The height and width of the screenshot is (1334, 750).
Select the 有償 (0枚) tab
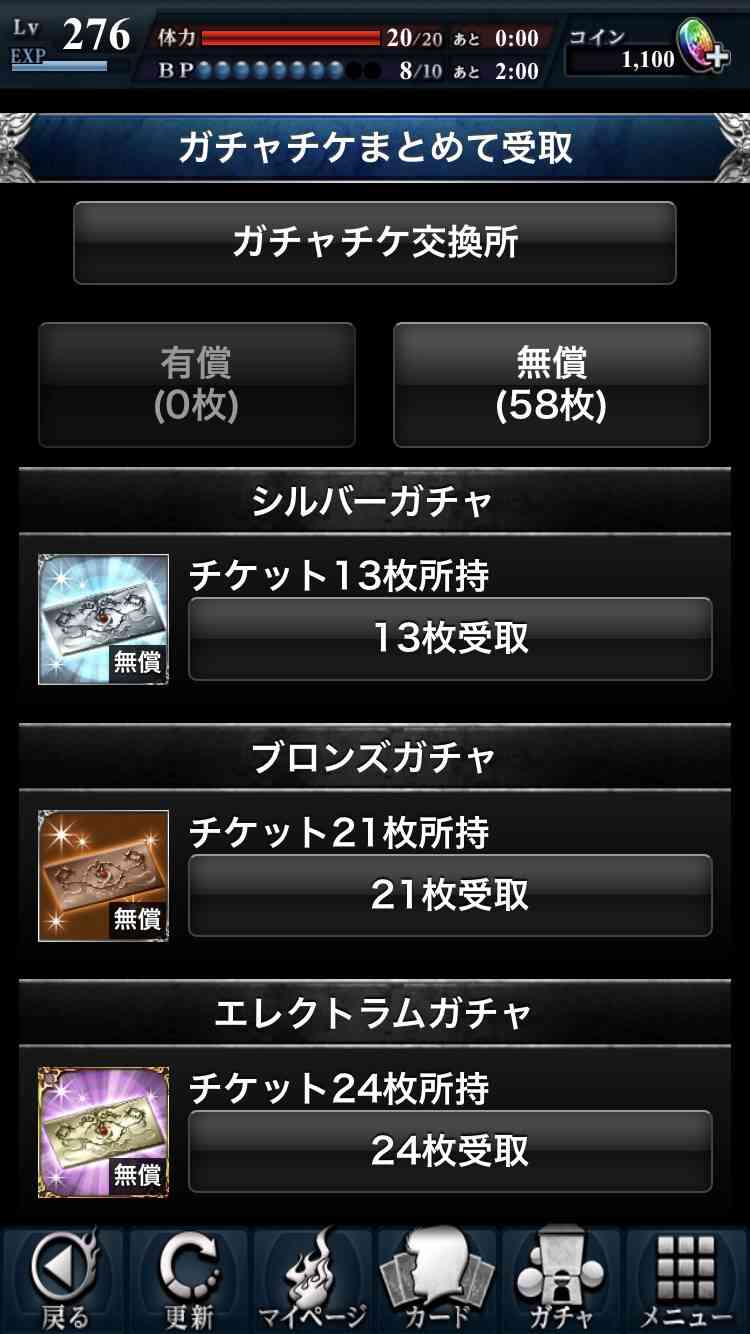pyautogui.click(x=197, y=384)
